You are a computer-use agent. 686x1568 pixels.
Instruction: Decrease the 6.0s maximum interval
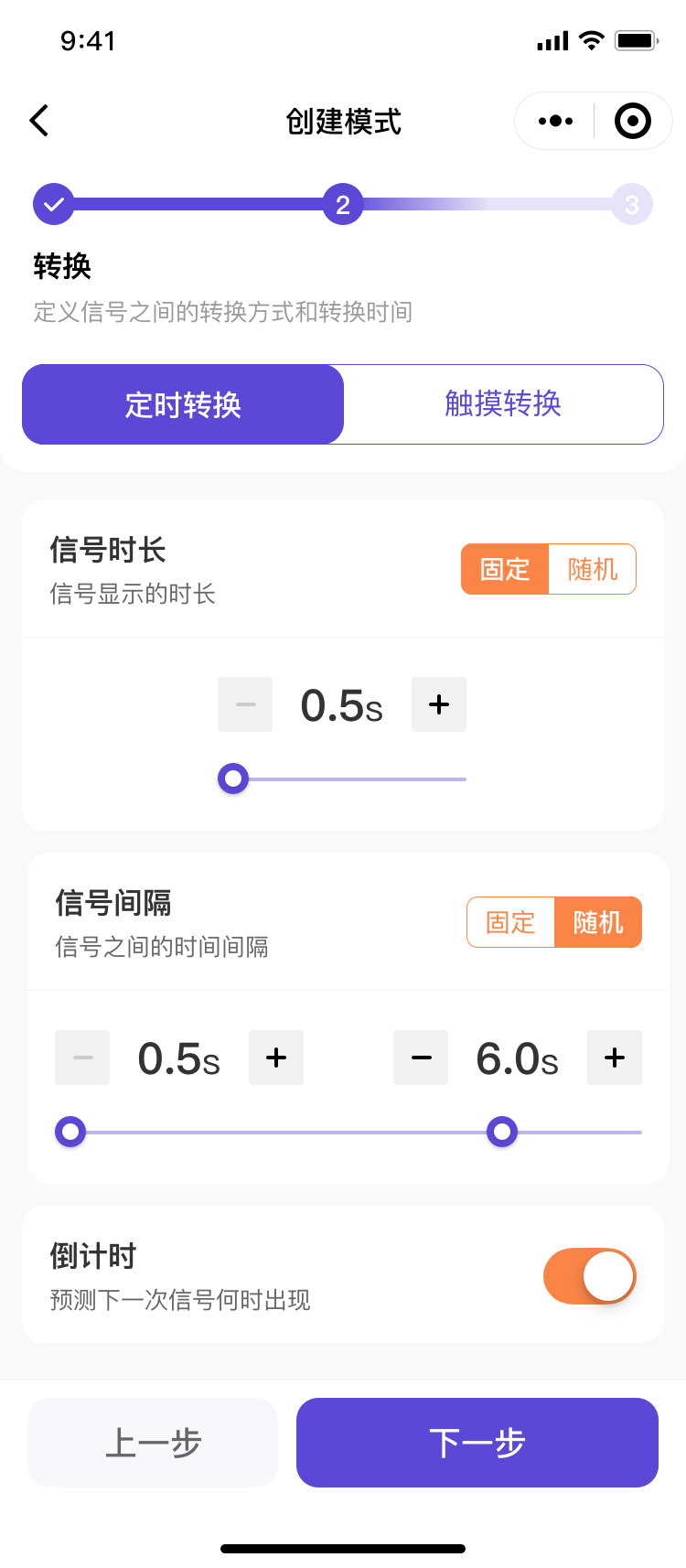click(421, 1058)
